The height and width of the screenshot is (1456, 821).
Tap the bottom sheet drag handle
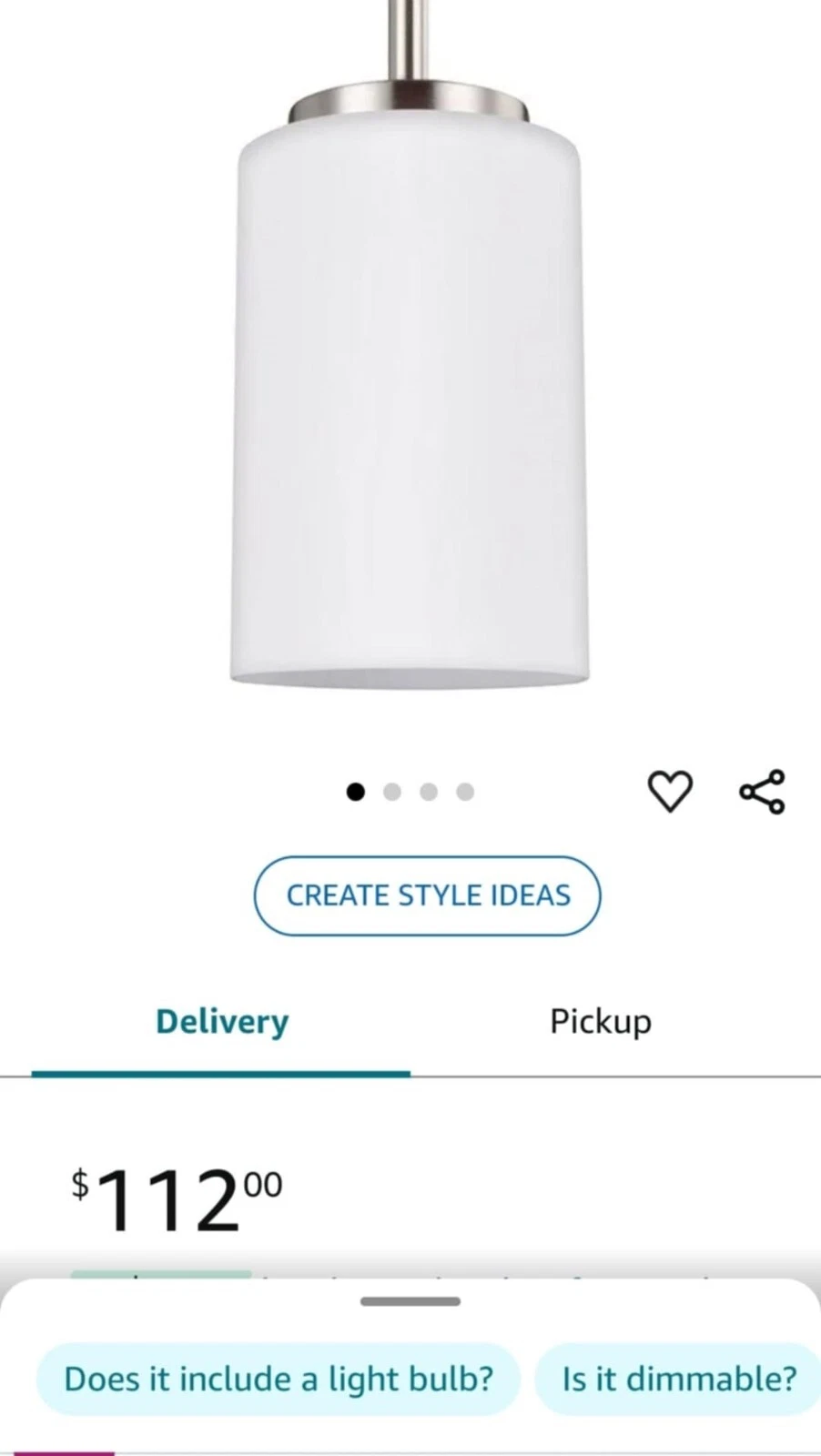(410, 1301)
